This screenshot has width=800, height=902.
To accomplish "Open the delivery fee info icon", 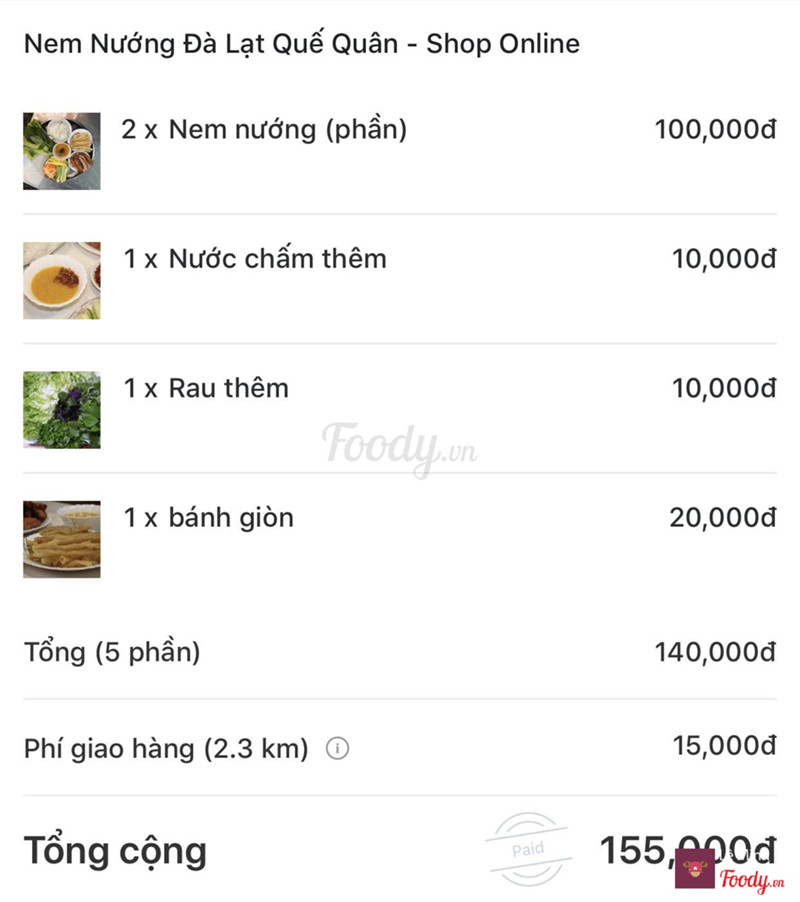I will click(338, 748).
